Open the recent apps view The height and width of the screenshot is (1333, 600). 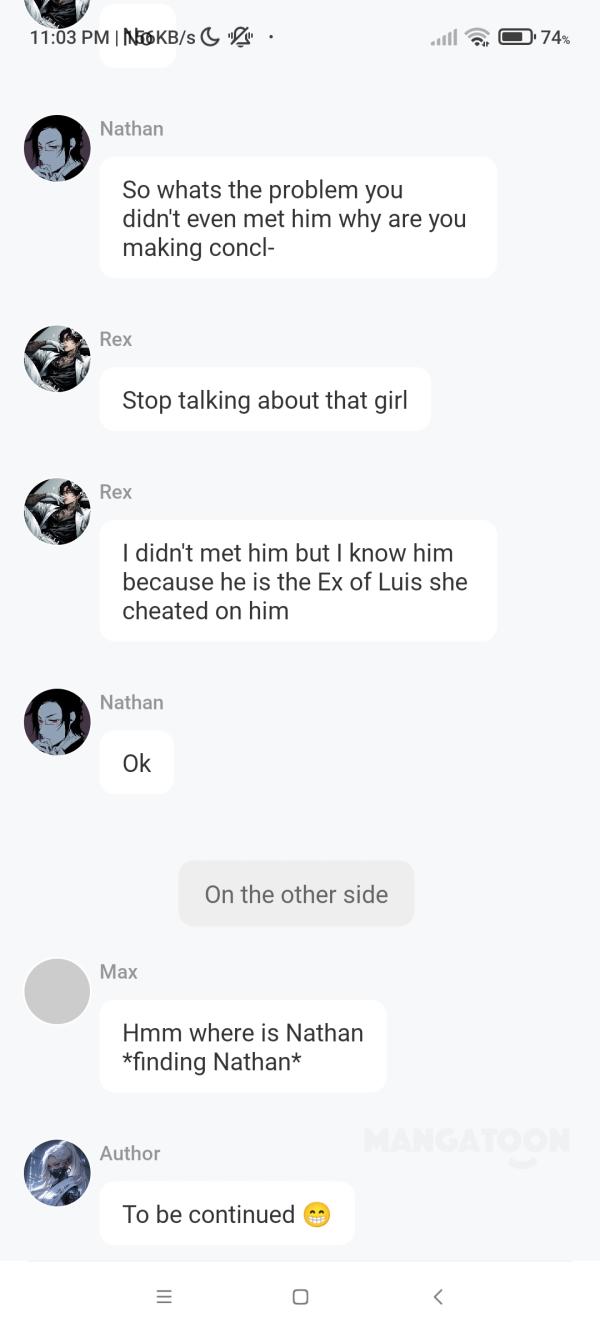point(164,1297)
